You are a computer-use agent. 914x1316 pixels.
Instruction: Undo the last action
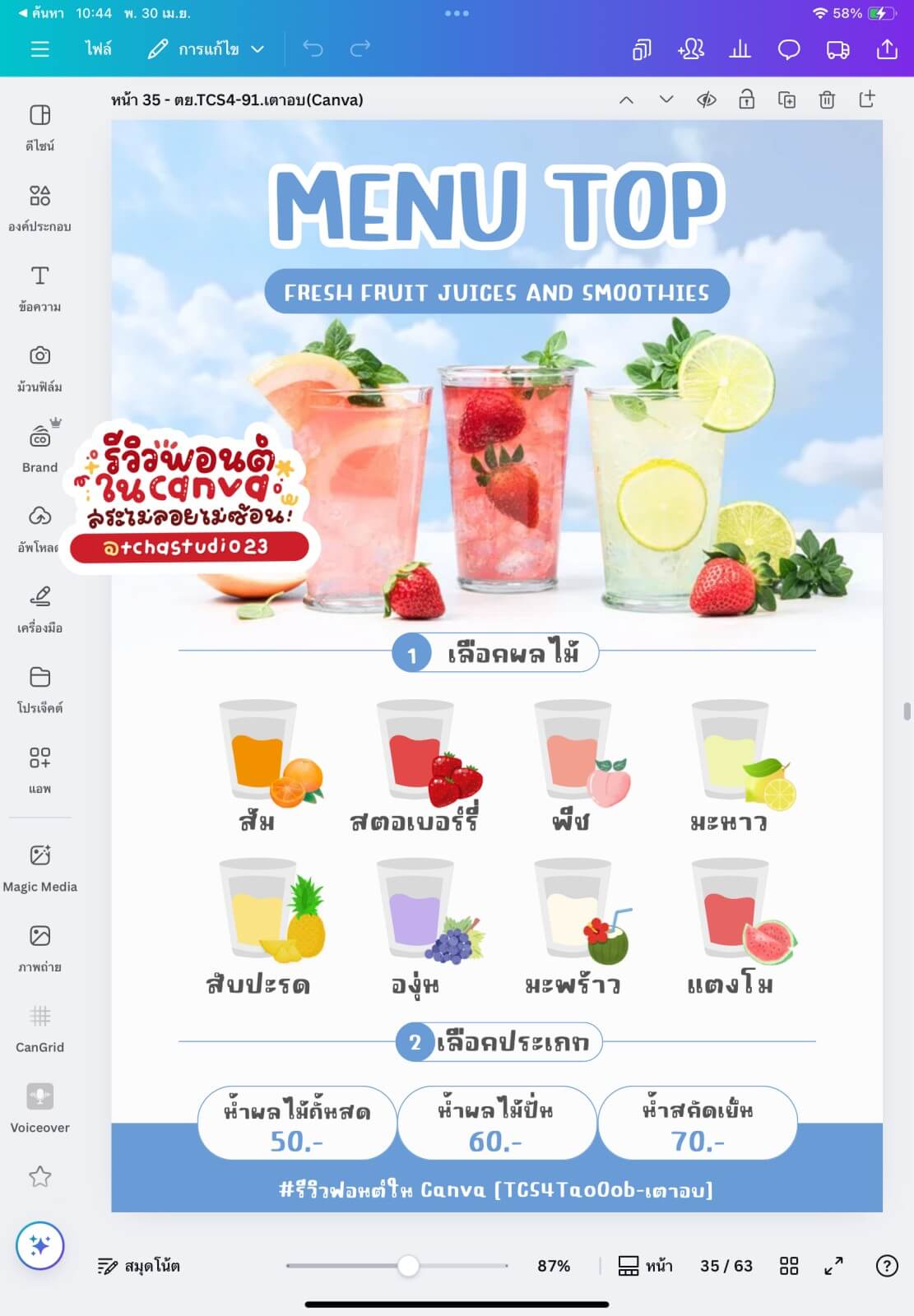point(313,49)
